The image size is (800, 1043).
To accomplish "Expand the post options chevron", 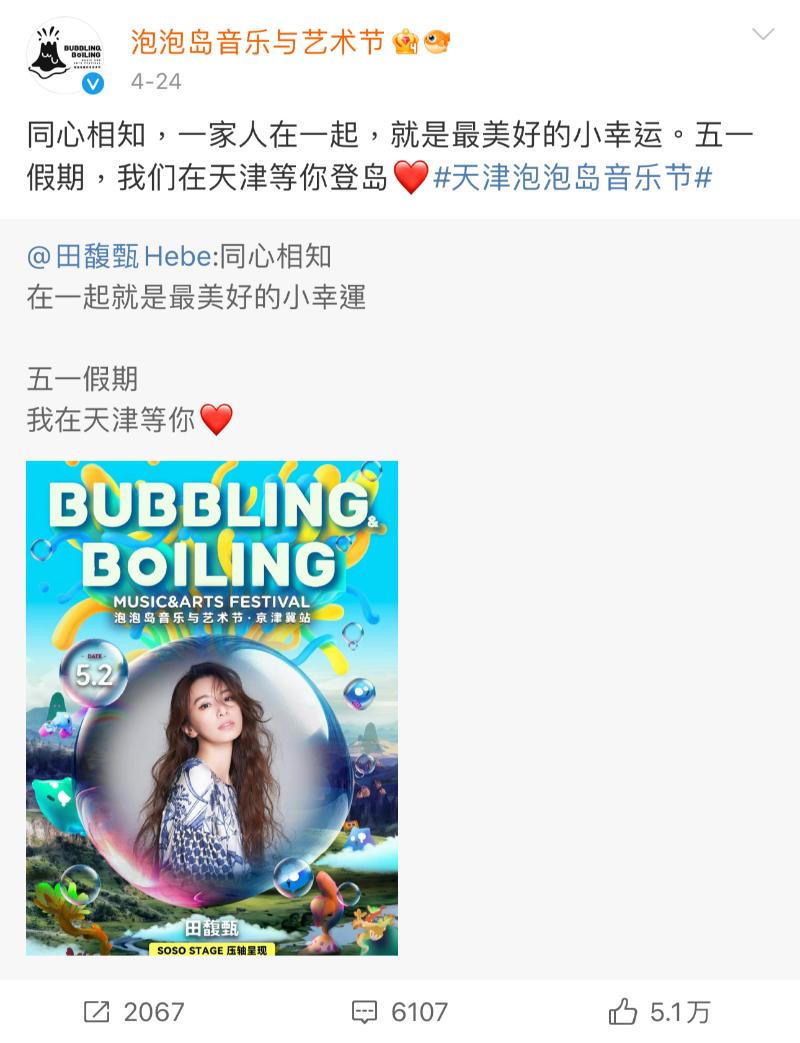I will (763, 35).
